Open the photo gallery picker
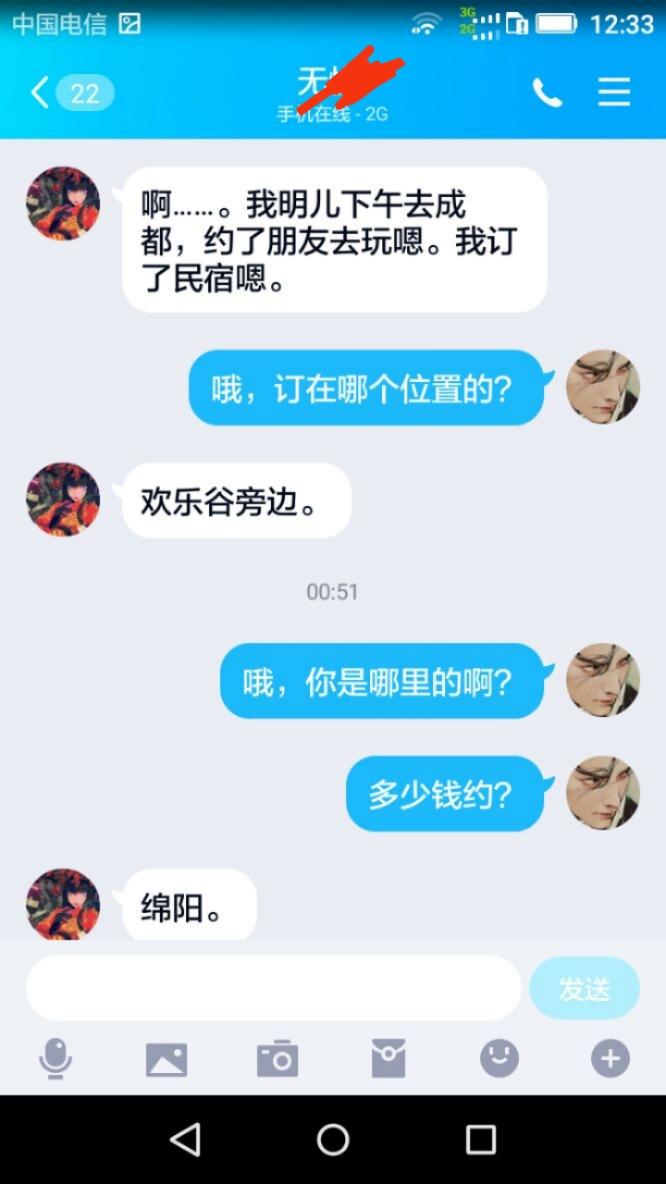 [166, 1058]
